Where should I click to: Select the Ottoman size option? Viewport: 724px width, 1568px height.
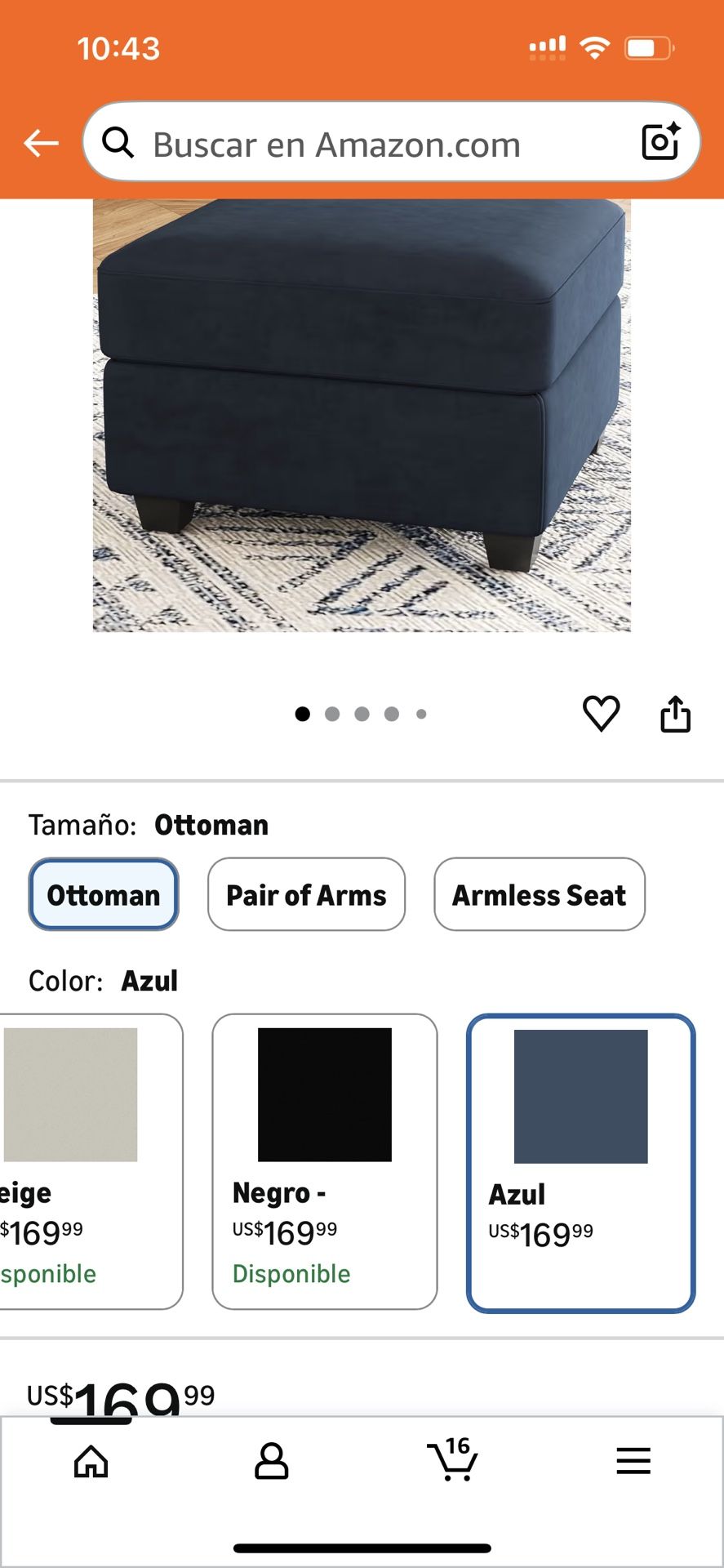click(104, 894)
